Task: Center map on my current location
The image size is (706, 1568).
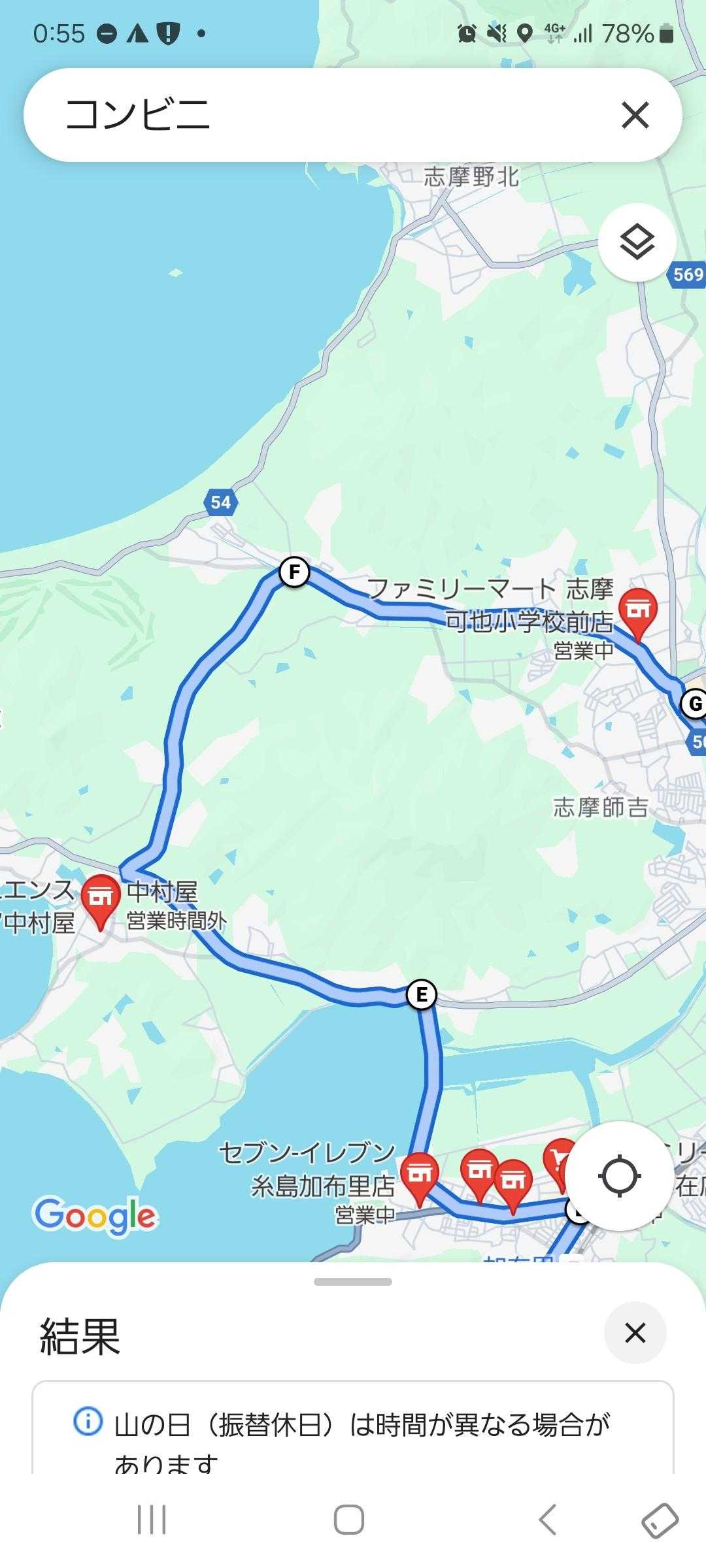Action: coord(619,1176)
